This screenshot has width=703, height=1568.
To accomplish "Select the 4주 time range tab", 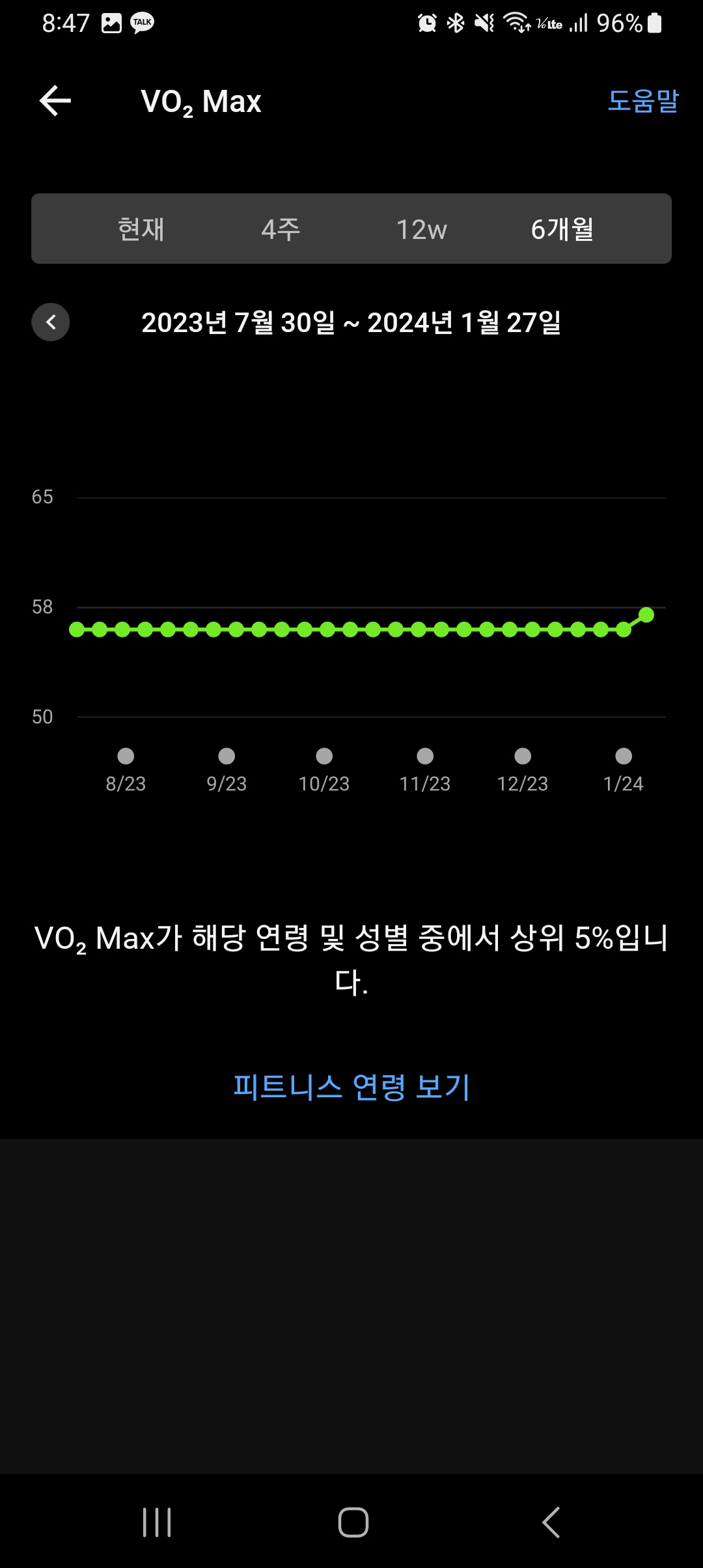I will pyautogui.click(x=281, y=229).
